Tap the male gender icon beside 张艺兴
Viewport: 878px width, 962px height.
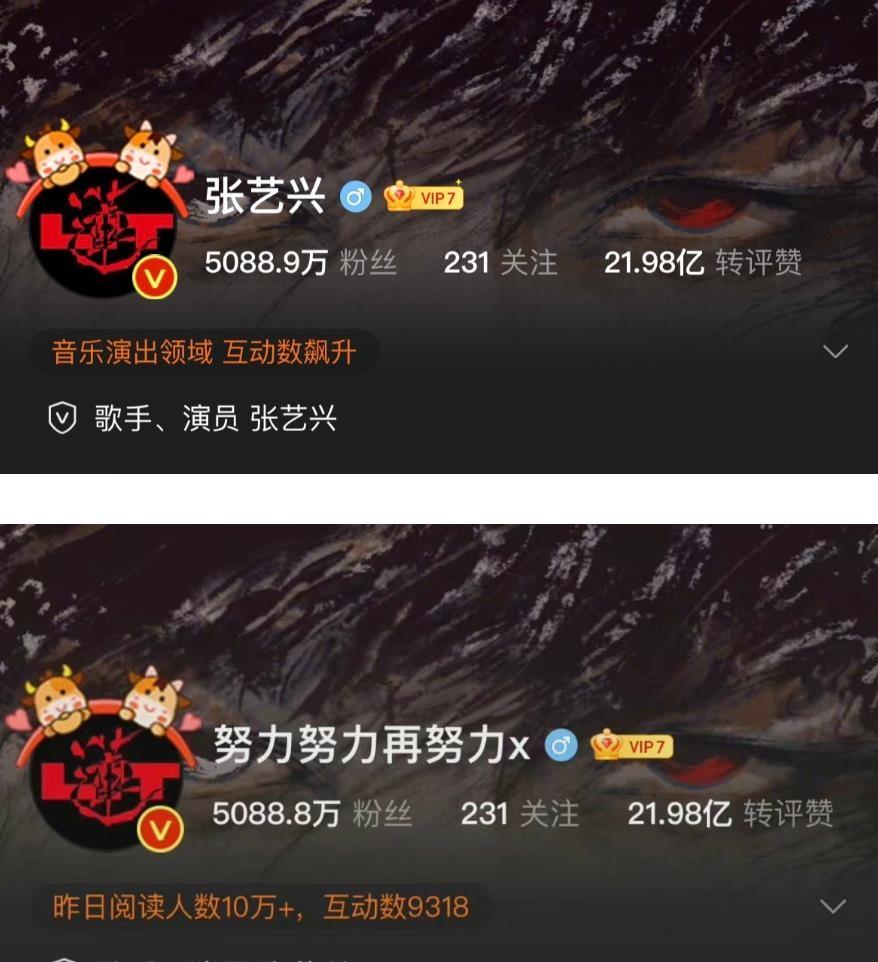[x=353, y=196]
